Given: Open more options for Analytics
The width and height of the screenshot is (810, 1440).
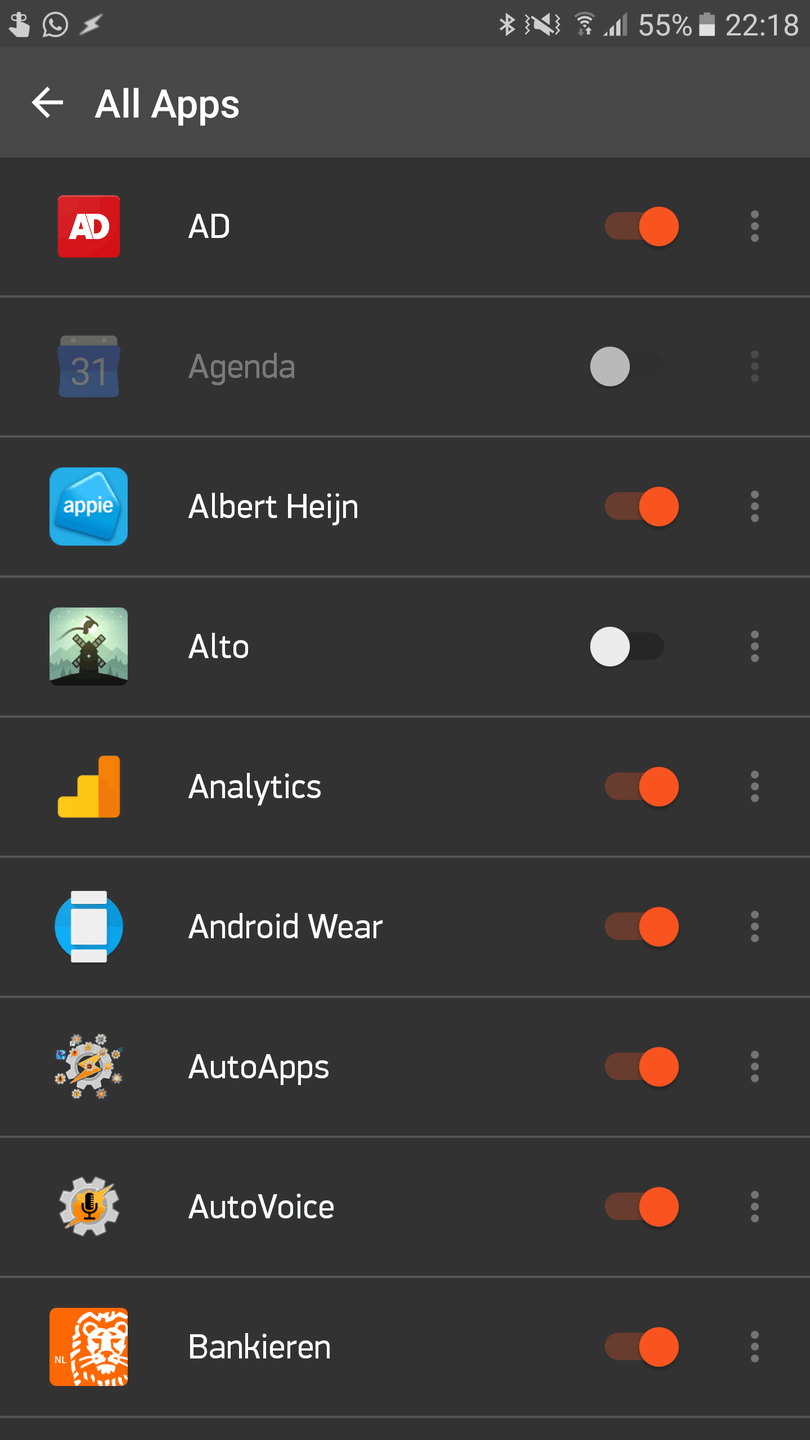Looking at the screenshot, I should pyautogui.click(x=755, y=787).
